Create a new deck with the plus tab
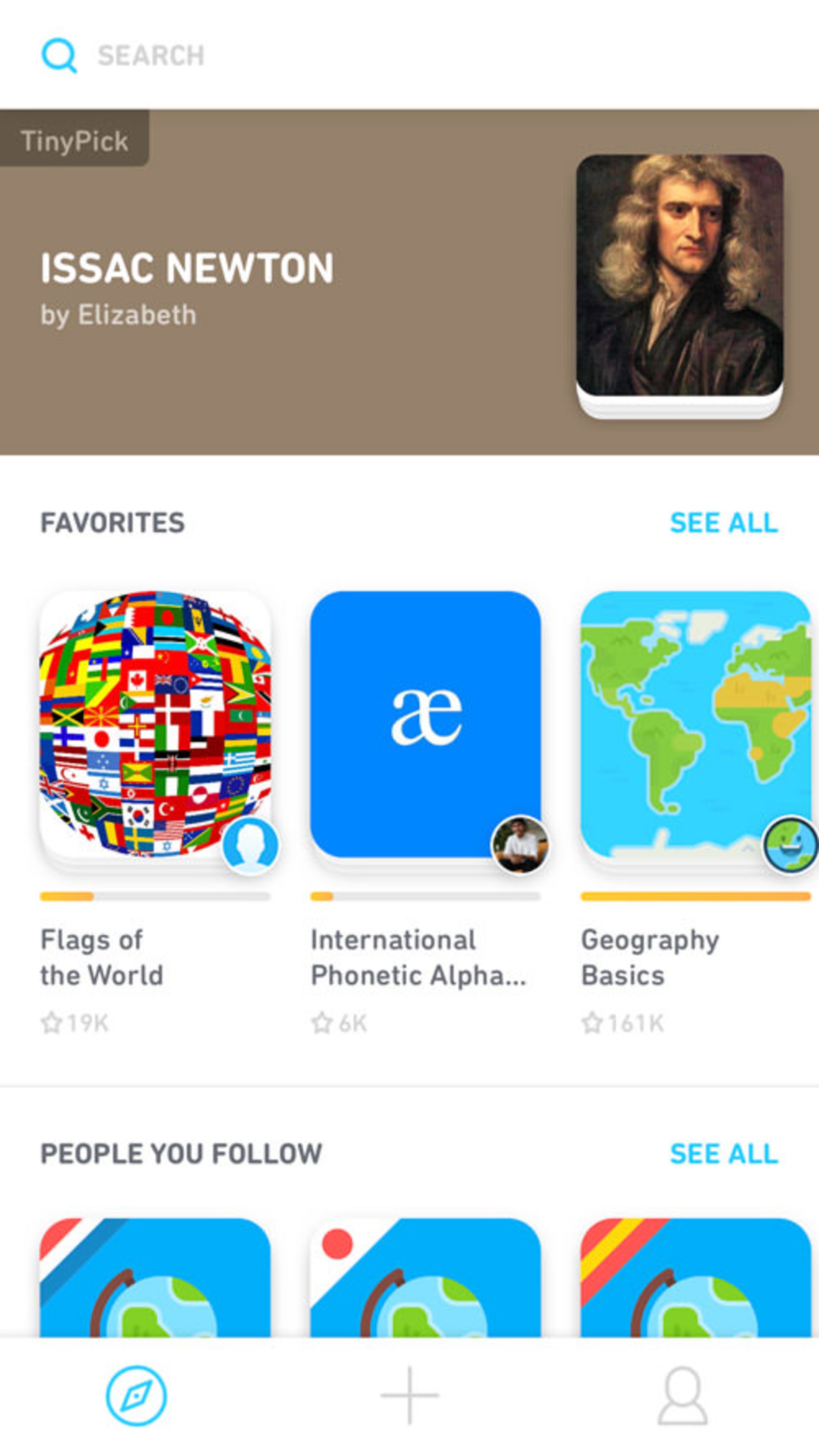This screenshot has width=819, height=1456. pyautogui.click(x=409, y=1395)
